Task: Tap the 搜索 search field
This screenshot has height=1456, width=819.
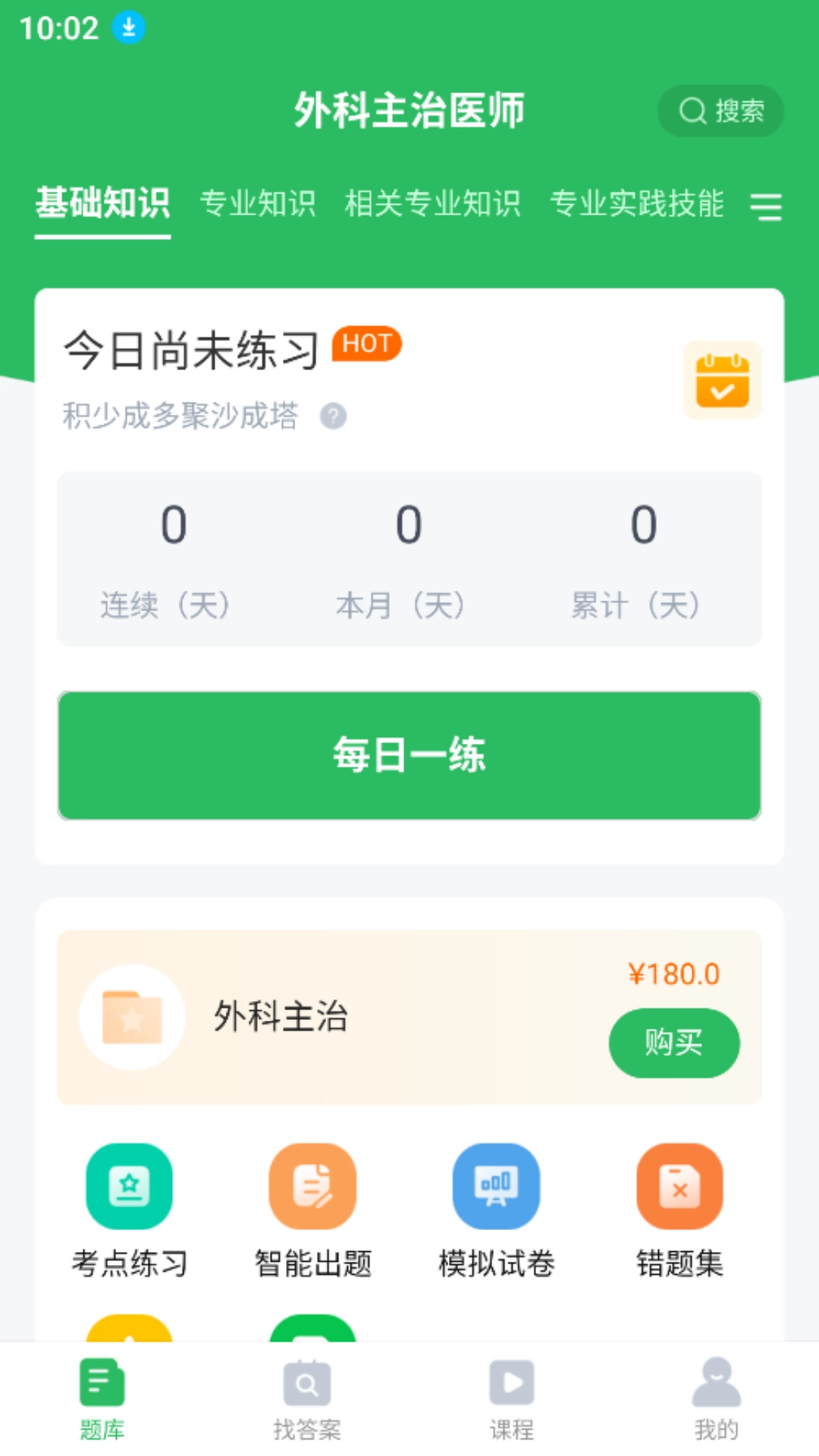Action: tap(719, 111)
